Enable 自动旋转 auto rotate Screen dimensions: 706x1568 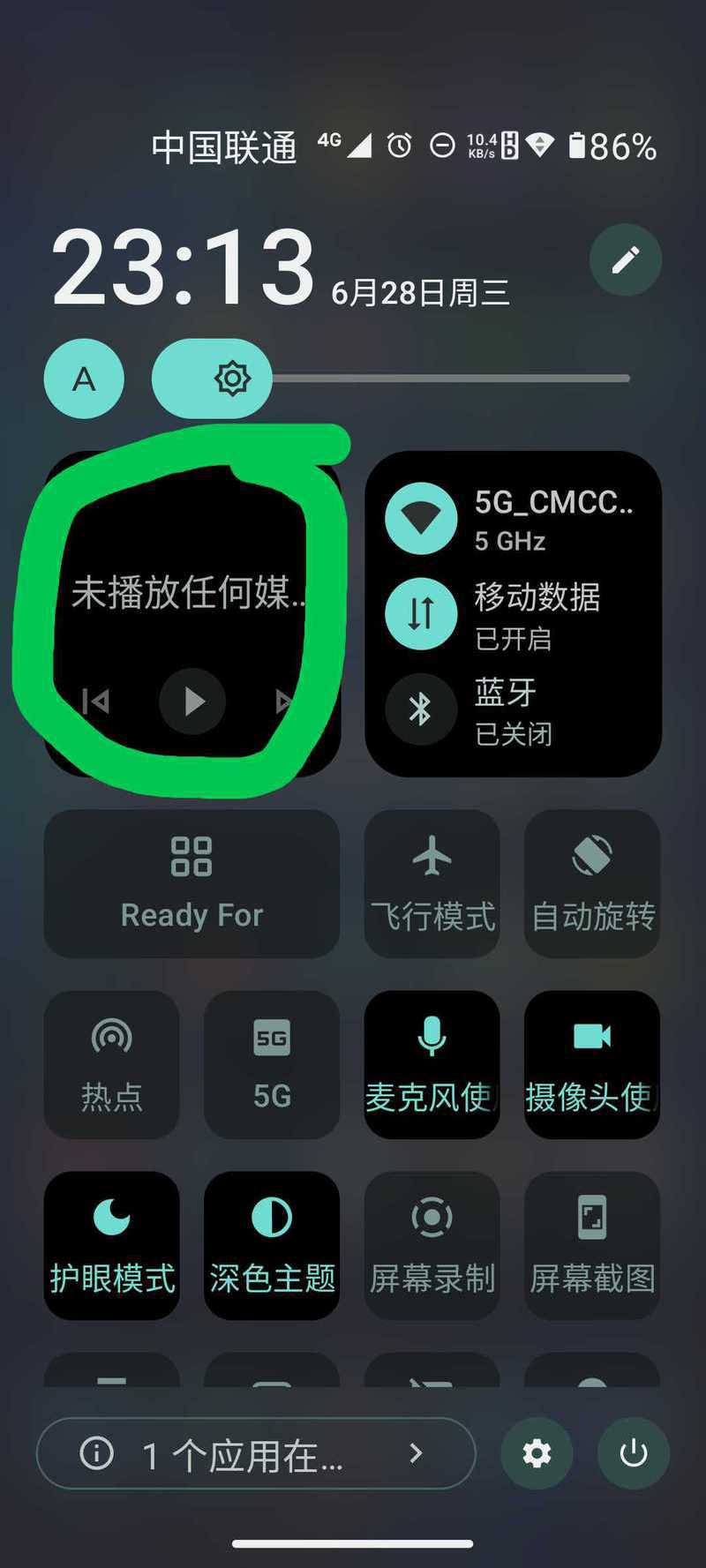coord(592,884)
